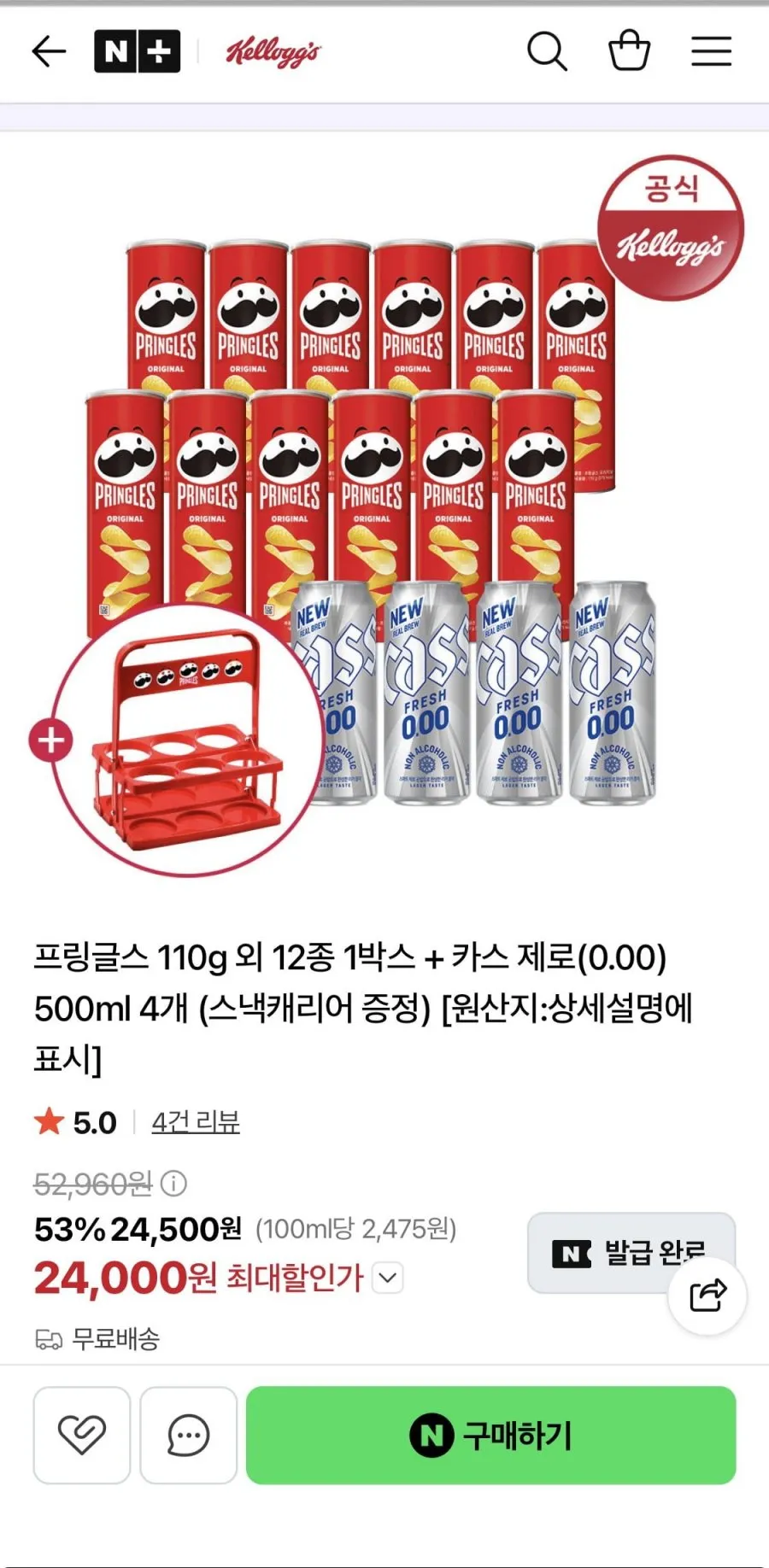769x1568 pixels.
Task: Tap the info icon beside 52,960원
Action: coord(173,1184)
